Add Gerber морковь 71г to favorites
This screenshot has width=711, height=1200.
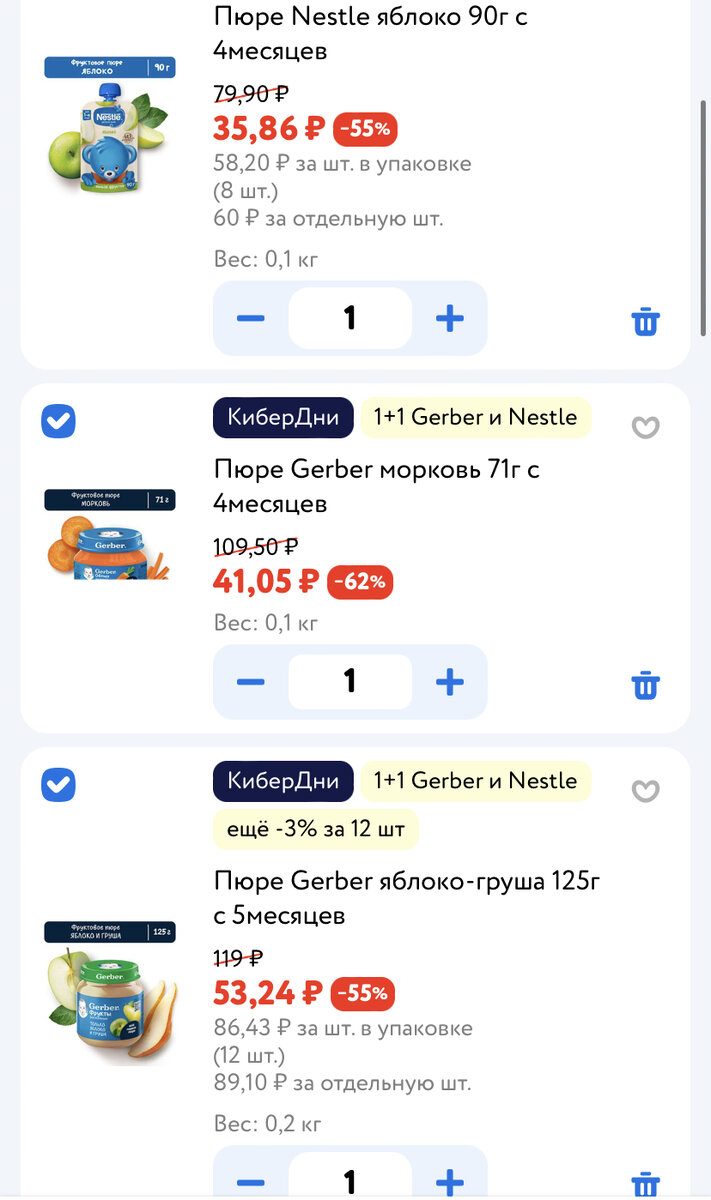point(645,428)
